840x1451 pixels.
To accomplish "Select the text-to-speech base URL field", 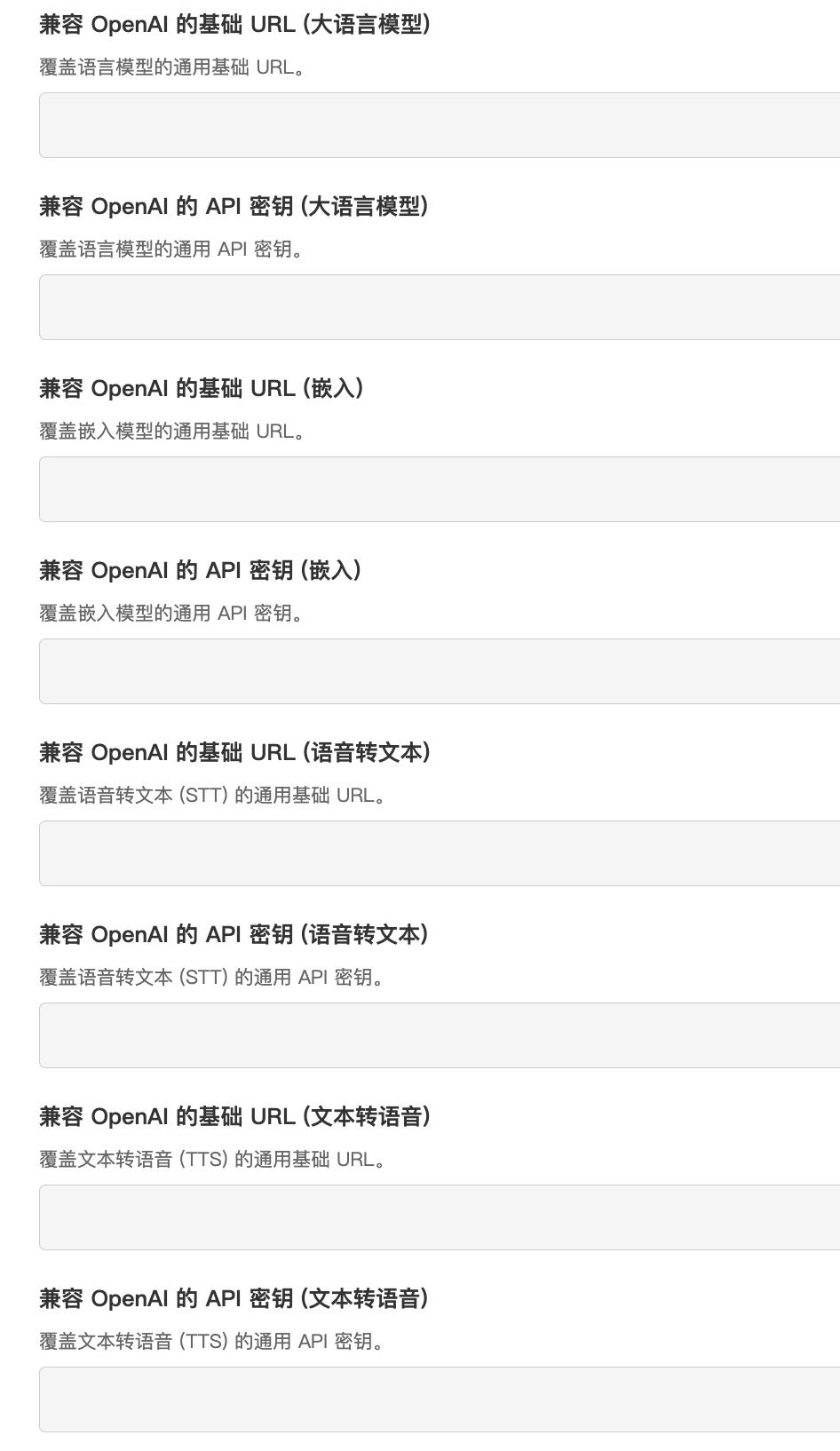I will [440, 1217].
